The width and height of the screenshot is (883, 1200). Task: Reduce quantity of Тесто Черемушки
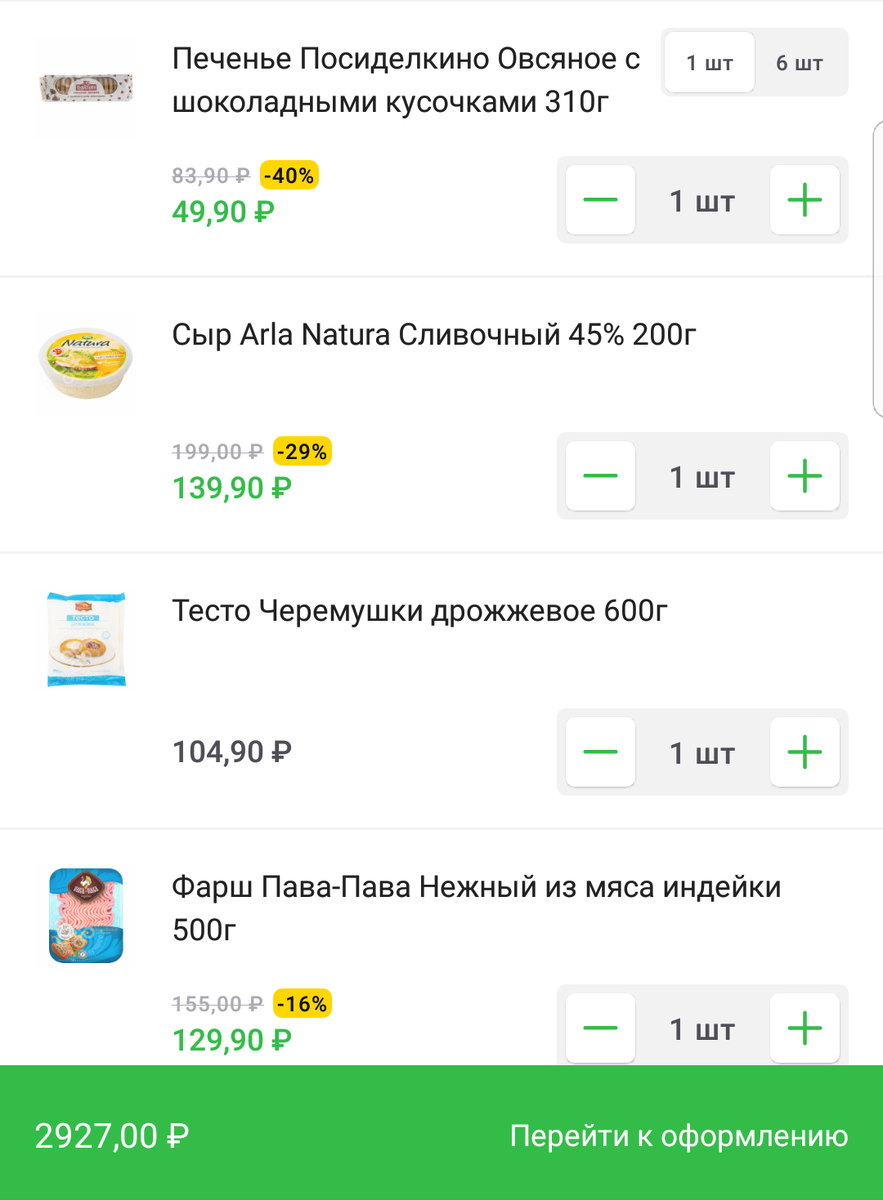click(600, 752)
